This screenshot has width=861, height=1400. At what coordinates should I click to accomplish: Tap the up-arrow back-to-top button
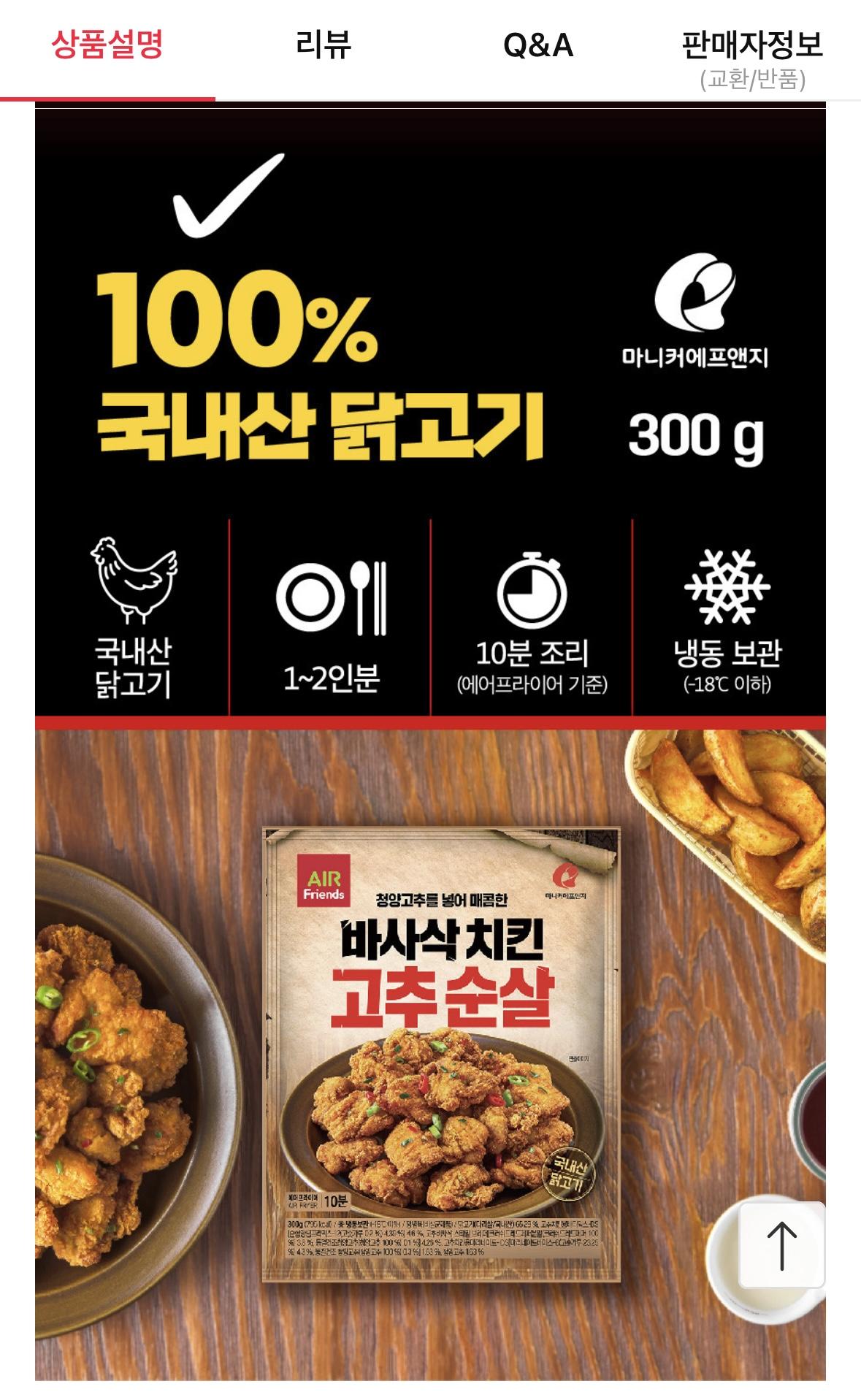(x=781, y=1245)
